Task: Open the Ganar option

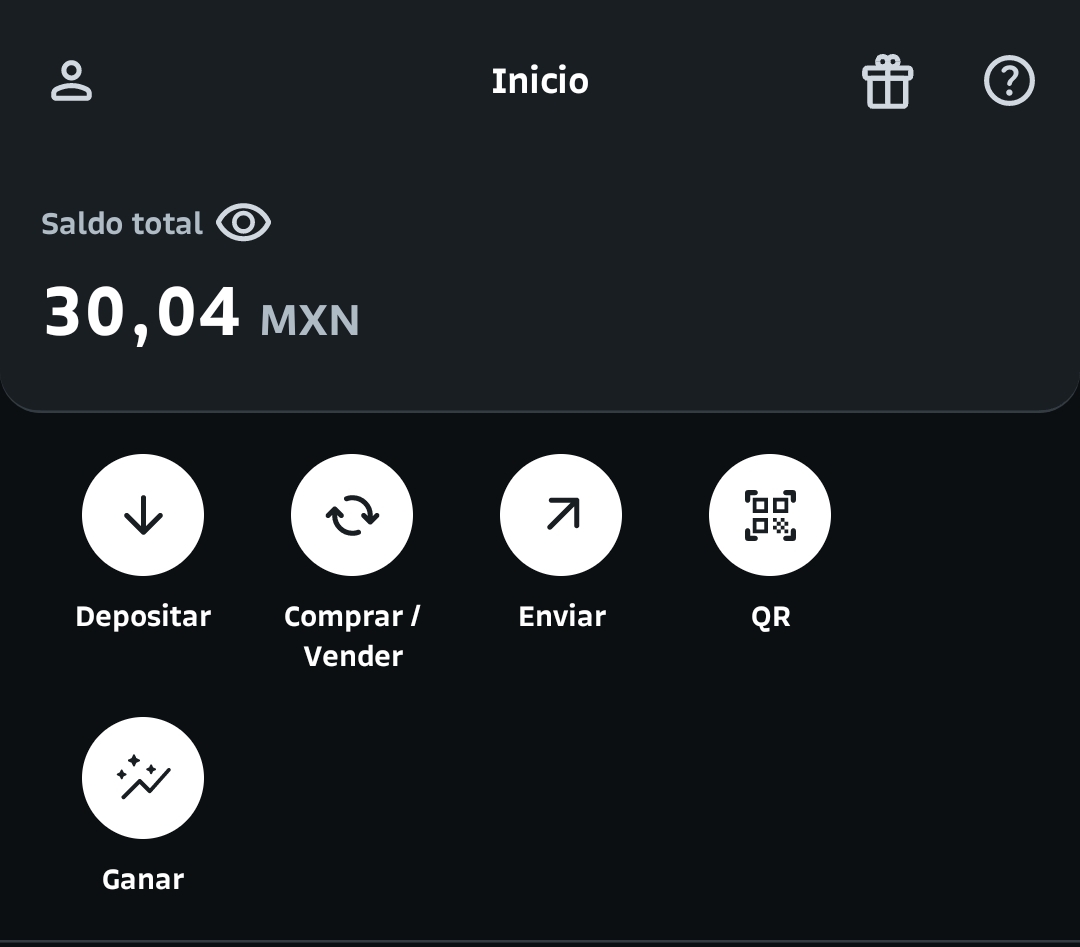Action: (143, 778)
